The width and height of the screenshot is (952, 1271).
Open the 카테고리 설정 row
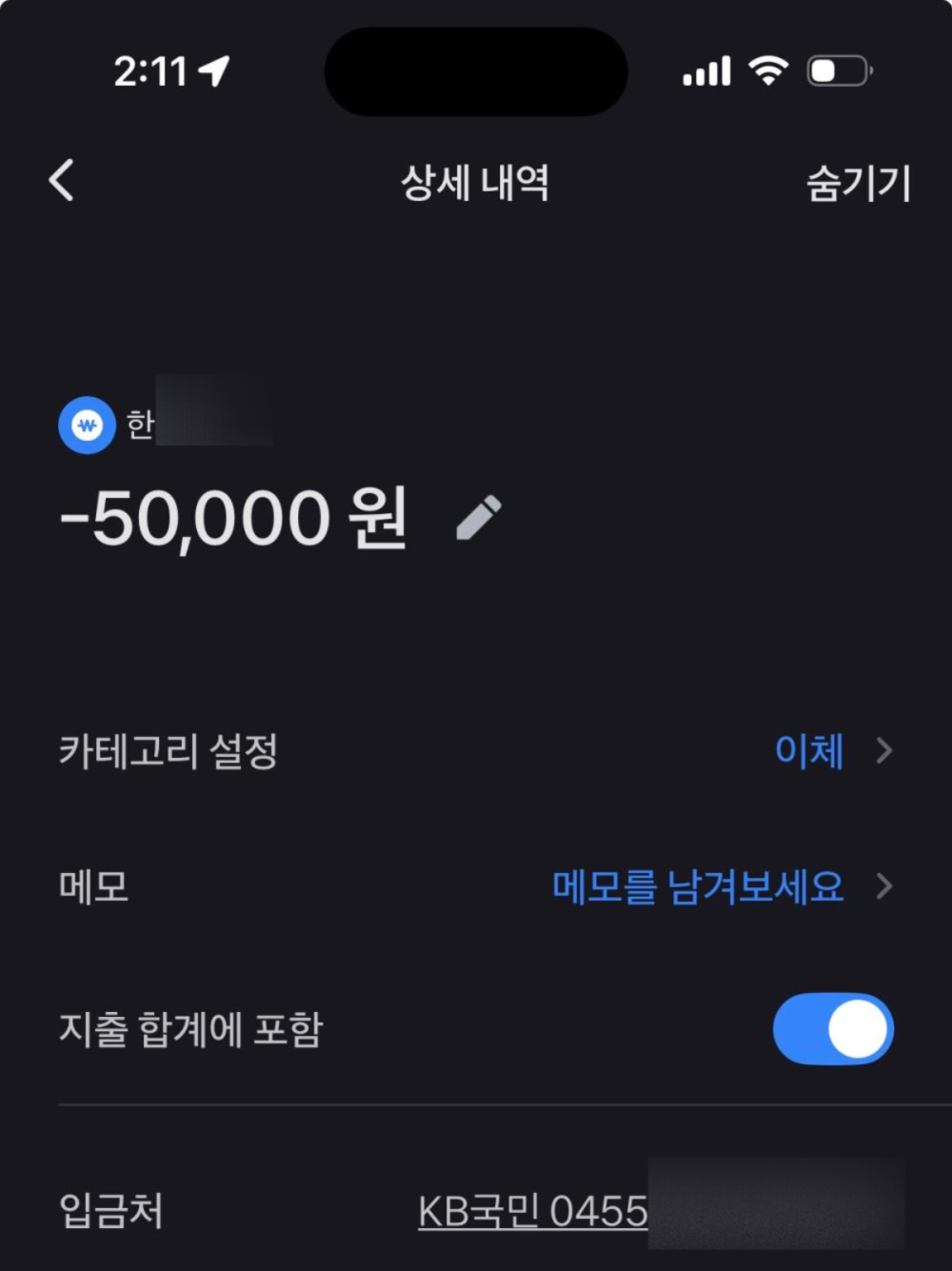coord(476,751)
